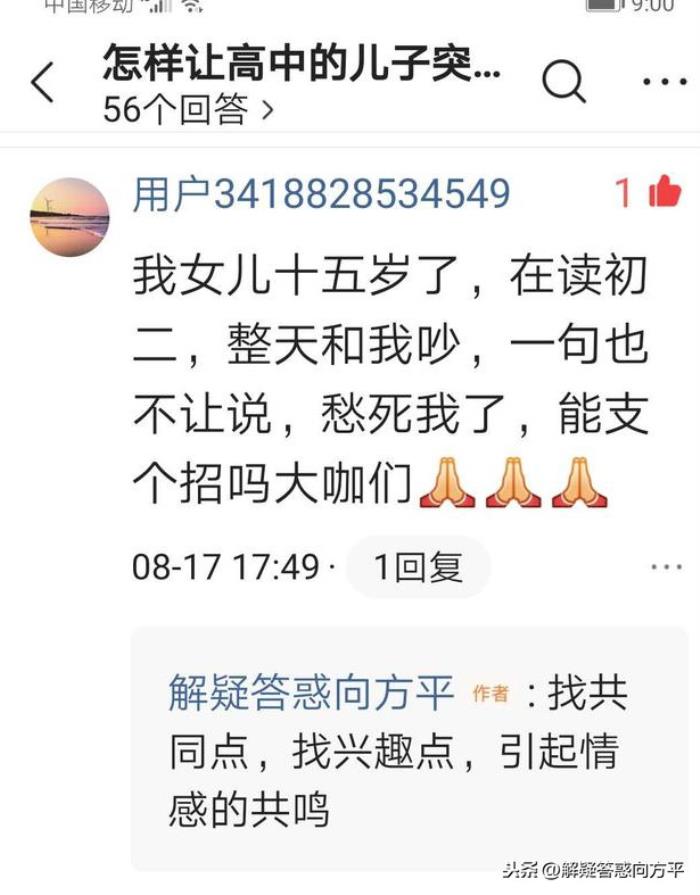Open the 56个回答 answers link
This screenshot has width=700, height=895.
188,110
